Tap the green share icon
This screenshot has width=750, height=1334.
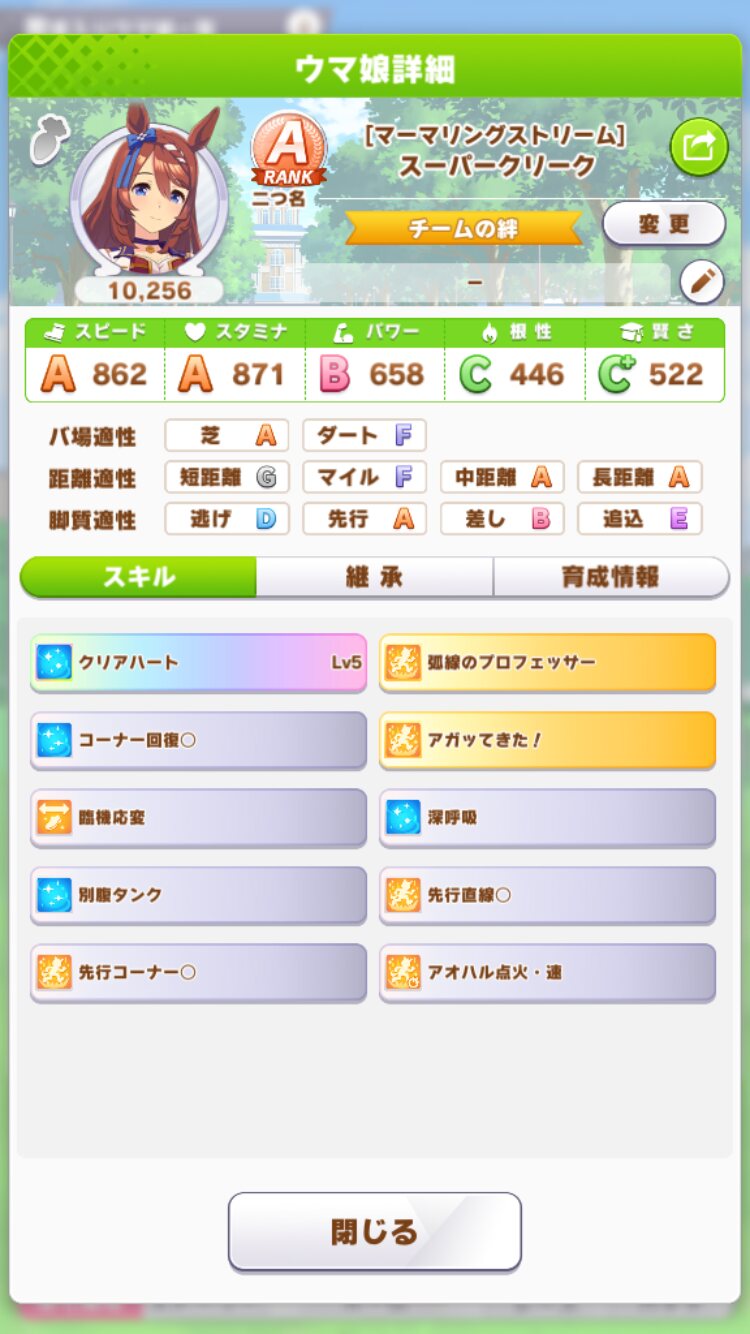pyautogui.click(x=699, y=147)
